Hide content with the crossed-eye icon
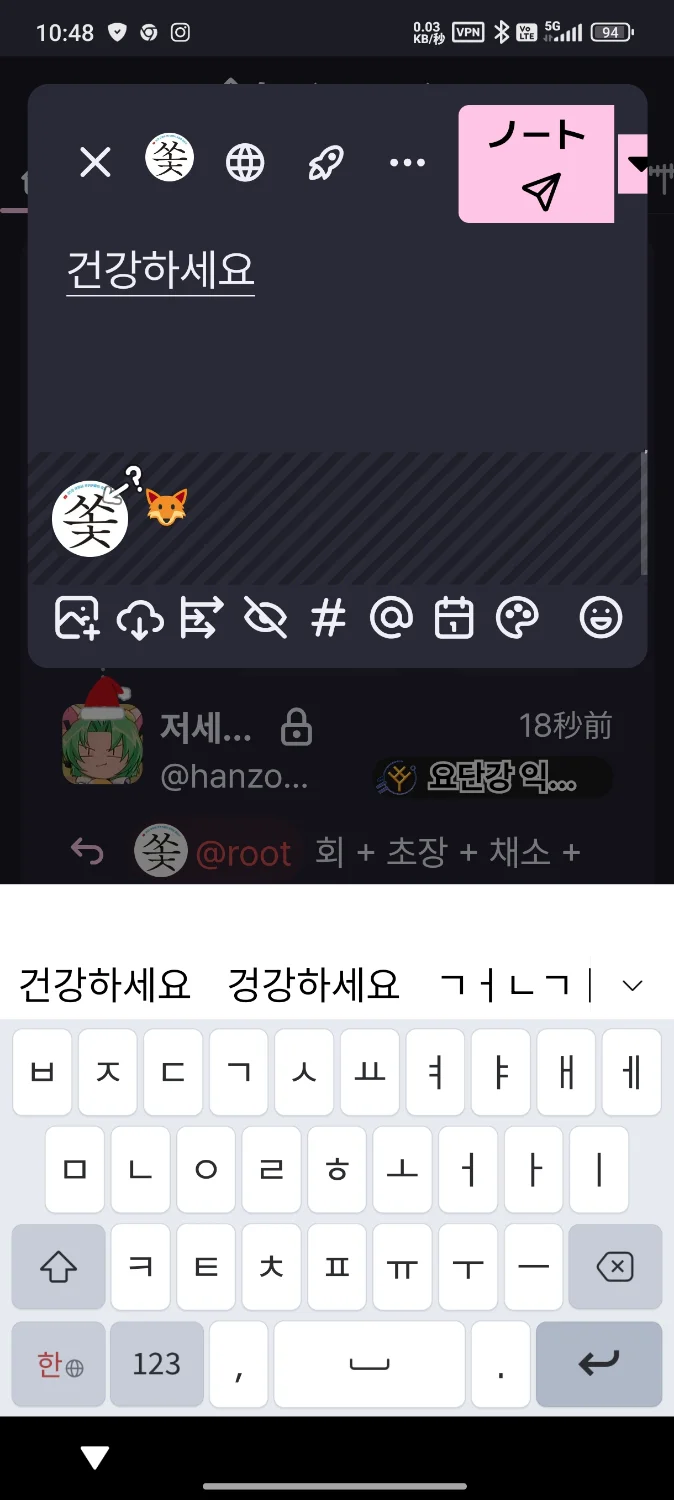Image resolution: width=674 pixels, height=1500 pixels. click(265, 619)
